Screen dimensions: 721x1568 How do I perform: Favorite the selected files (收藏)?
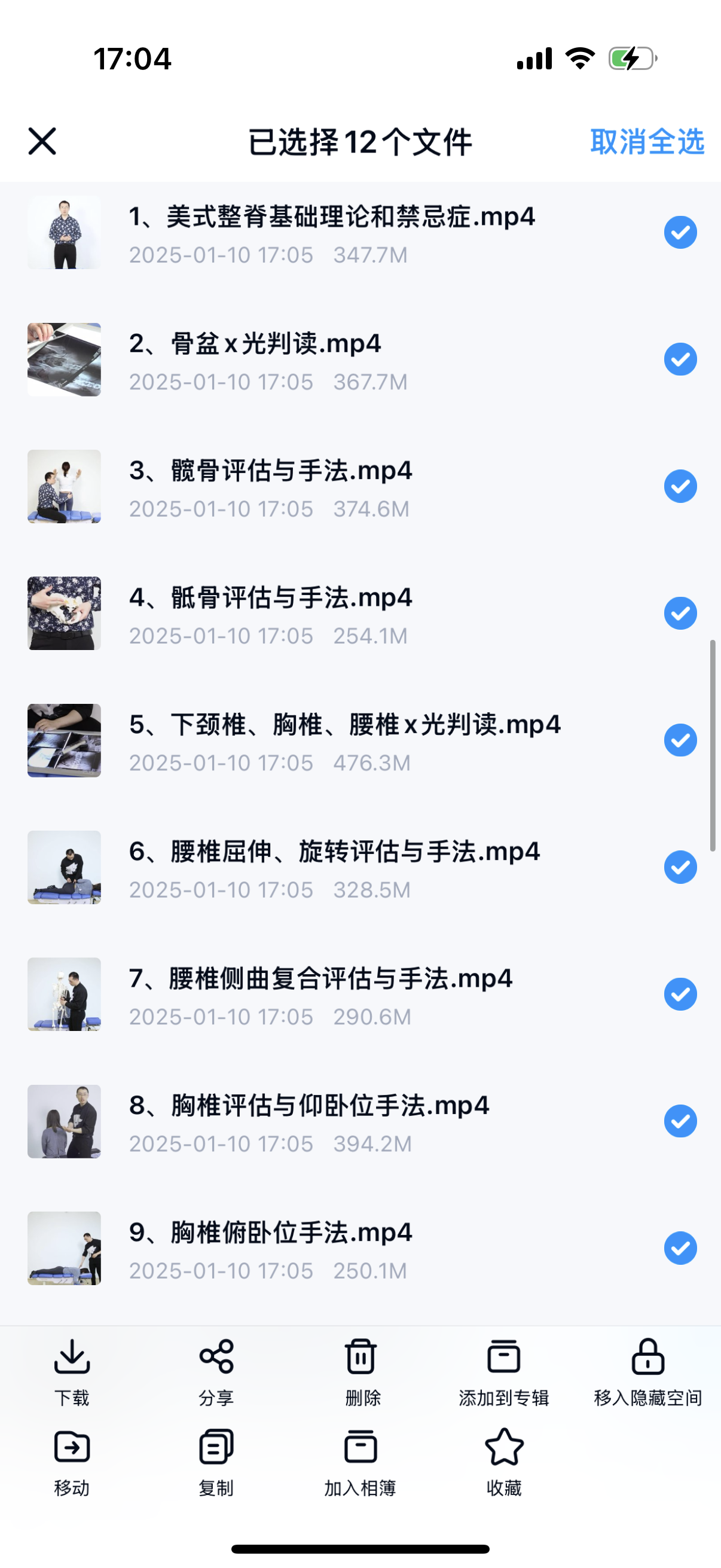coord(504,1462)
